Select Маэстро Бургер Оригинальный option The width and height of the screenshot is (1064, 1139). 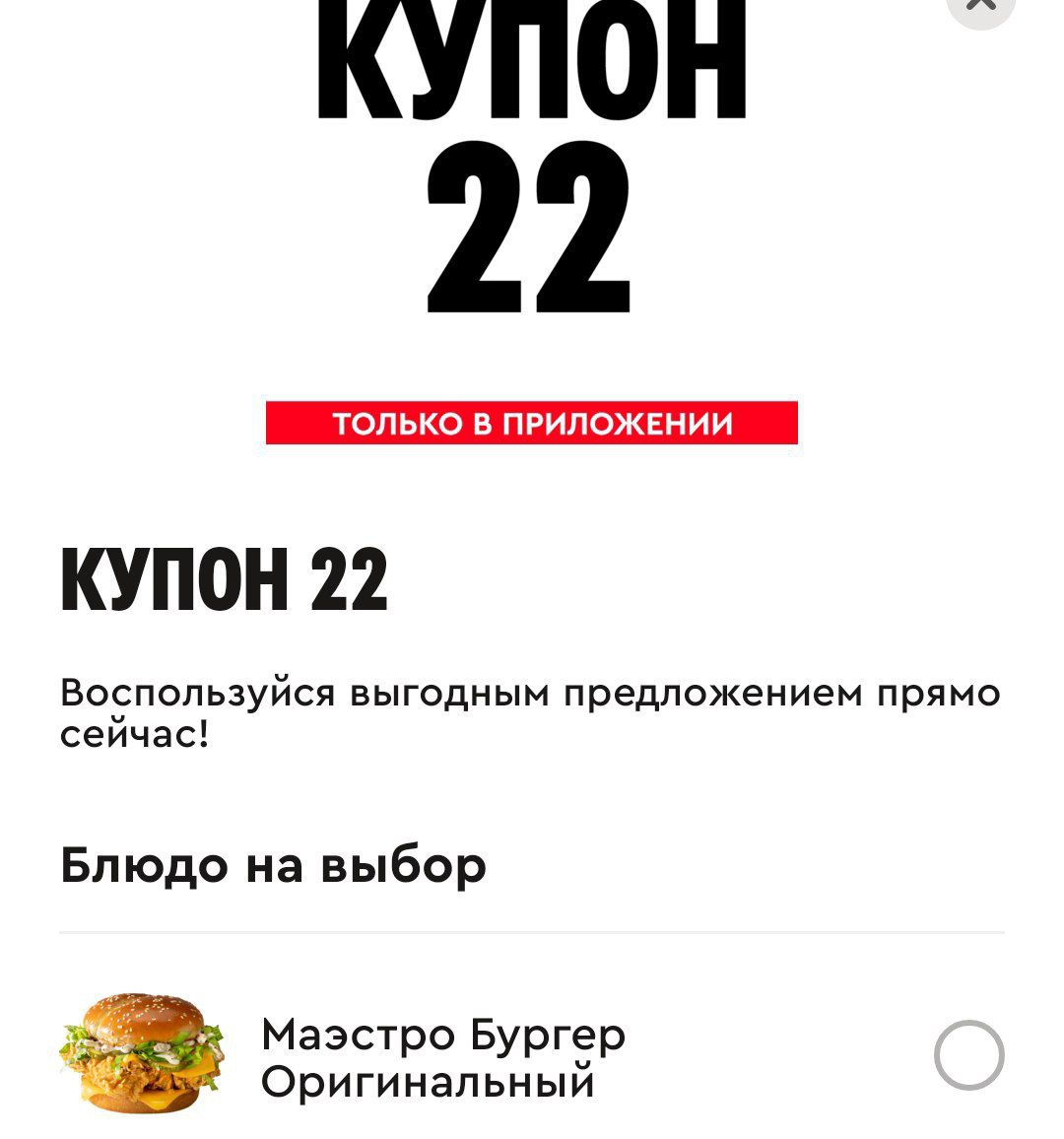(x=968, y=1055)
